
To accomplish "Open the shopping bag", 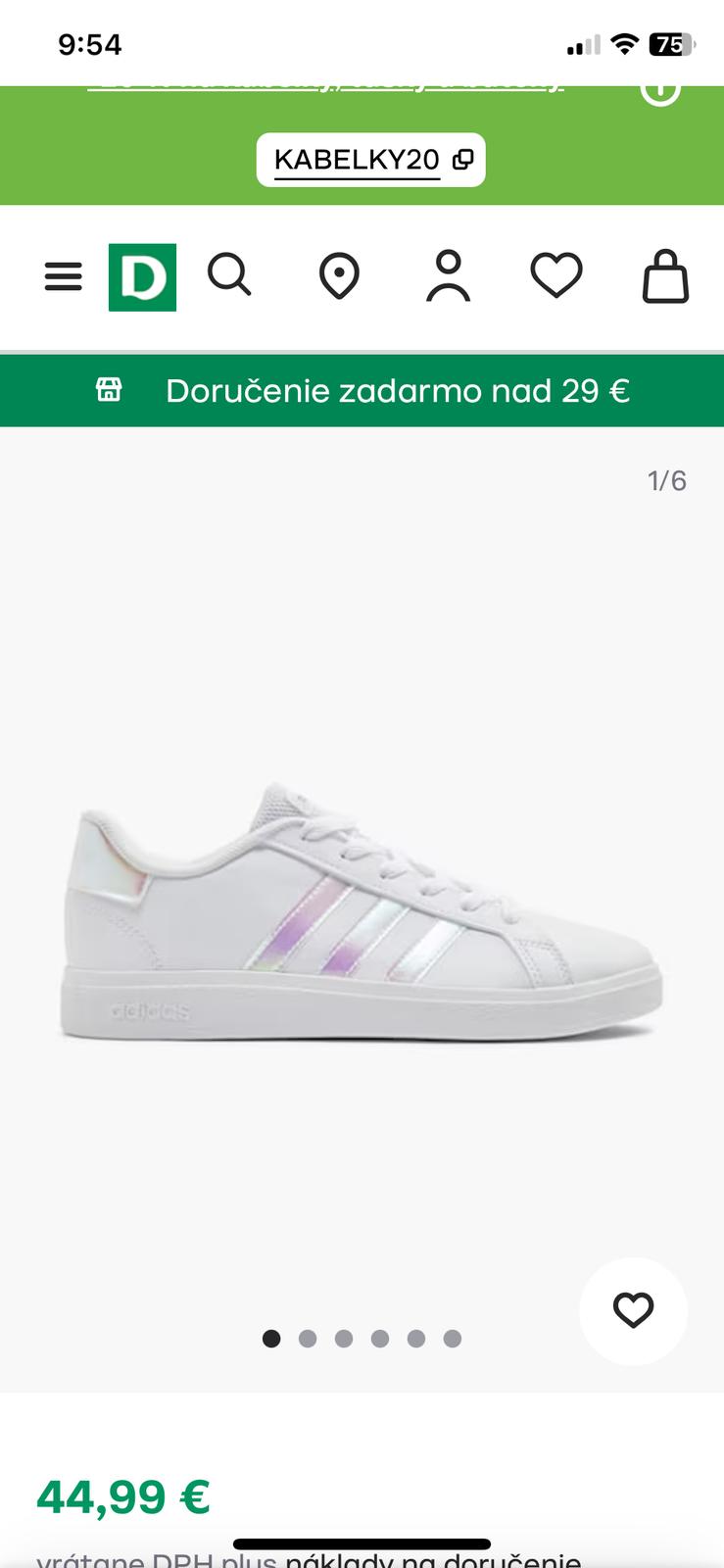I will [x=665, y=276].
